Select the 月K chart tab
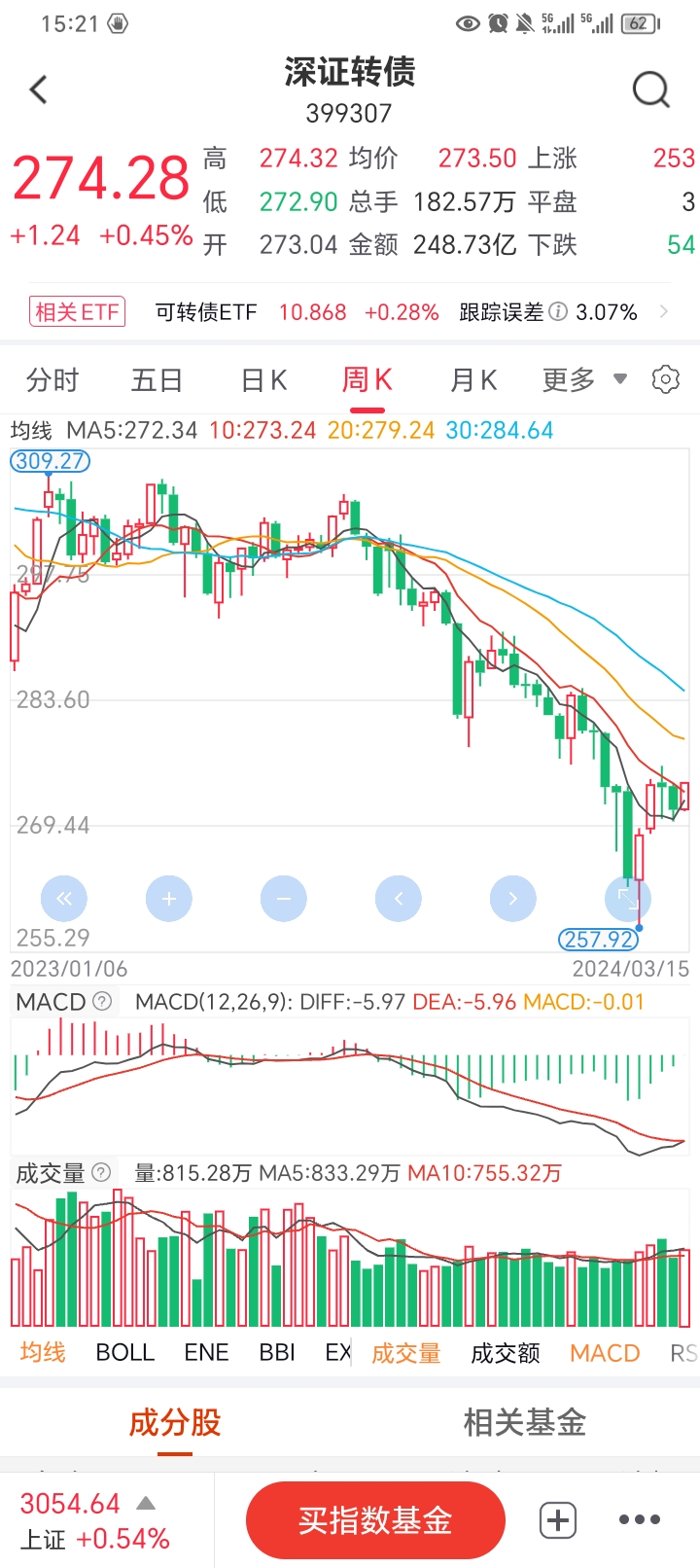 [x=473, y=380]
